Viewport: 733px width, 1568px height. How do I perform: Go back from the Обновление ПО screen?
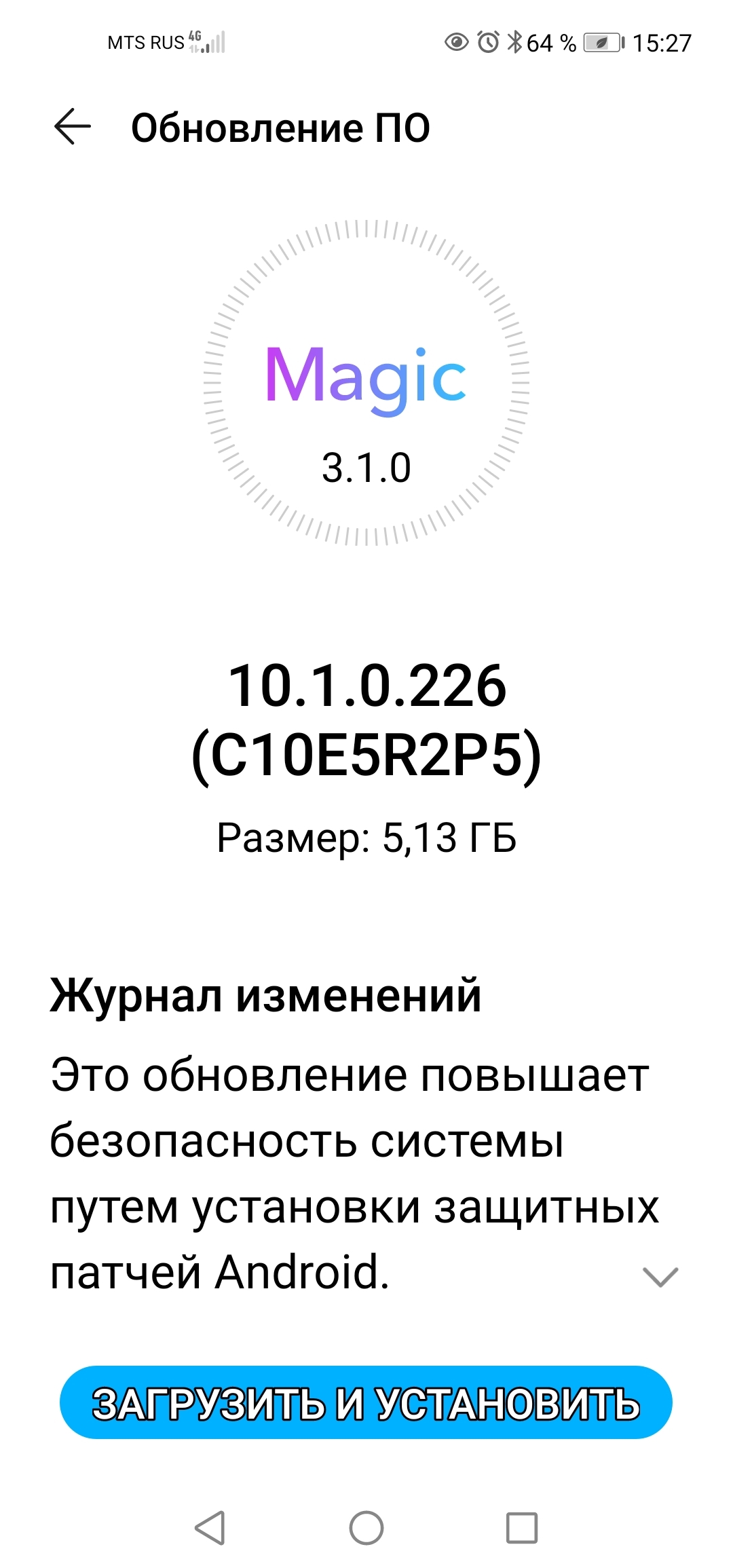72,127
